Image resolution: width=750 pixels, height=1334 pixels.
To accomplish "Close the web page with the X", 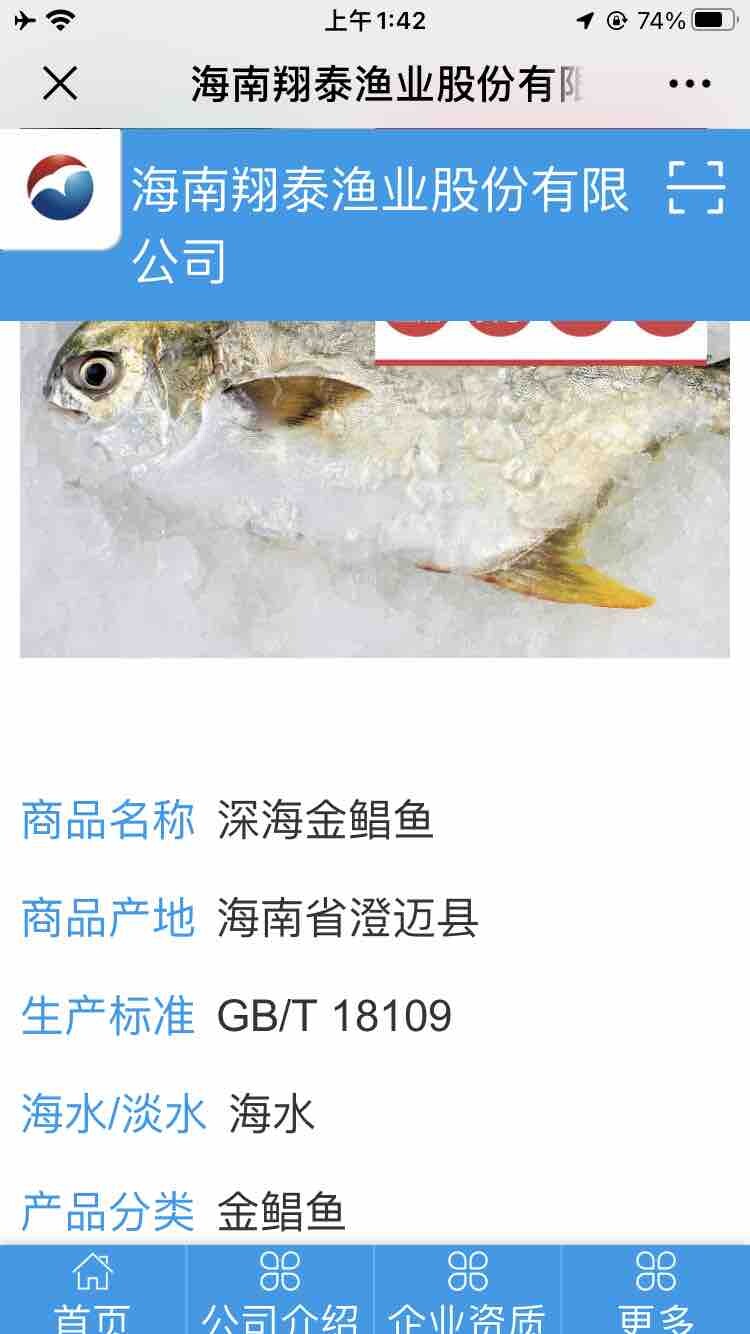I will [x=60, y=85].
